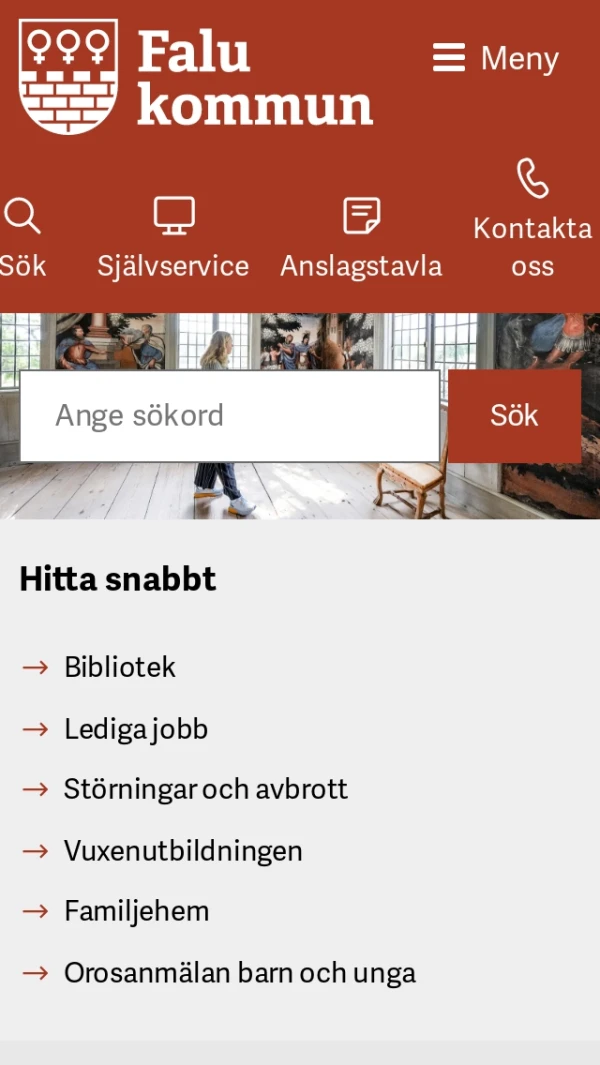This screenshot has height=1065, width=600.
Task: Go to the Falu kommun homepage logo
Action: tap(196, 78)
